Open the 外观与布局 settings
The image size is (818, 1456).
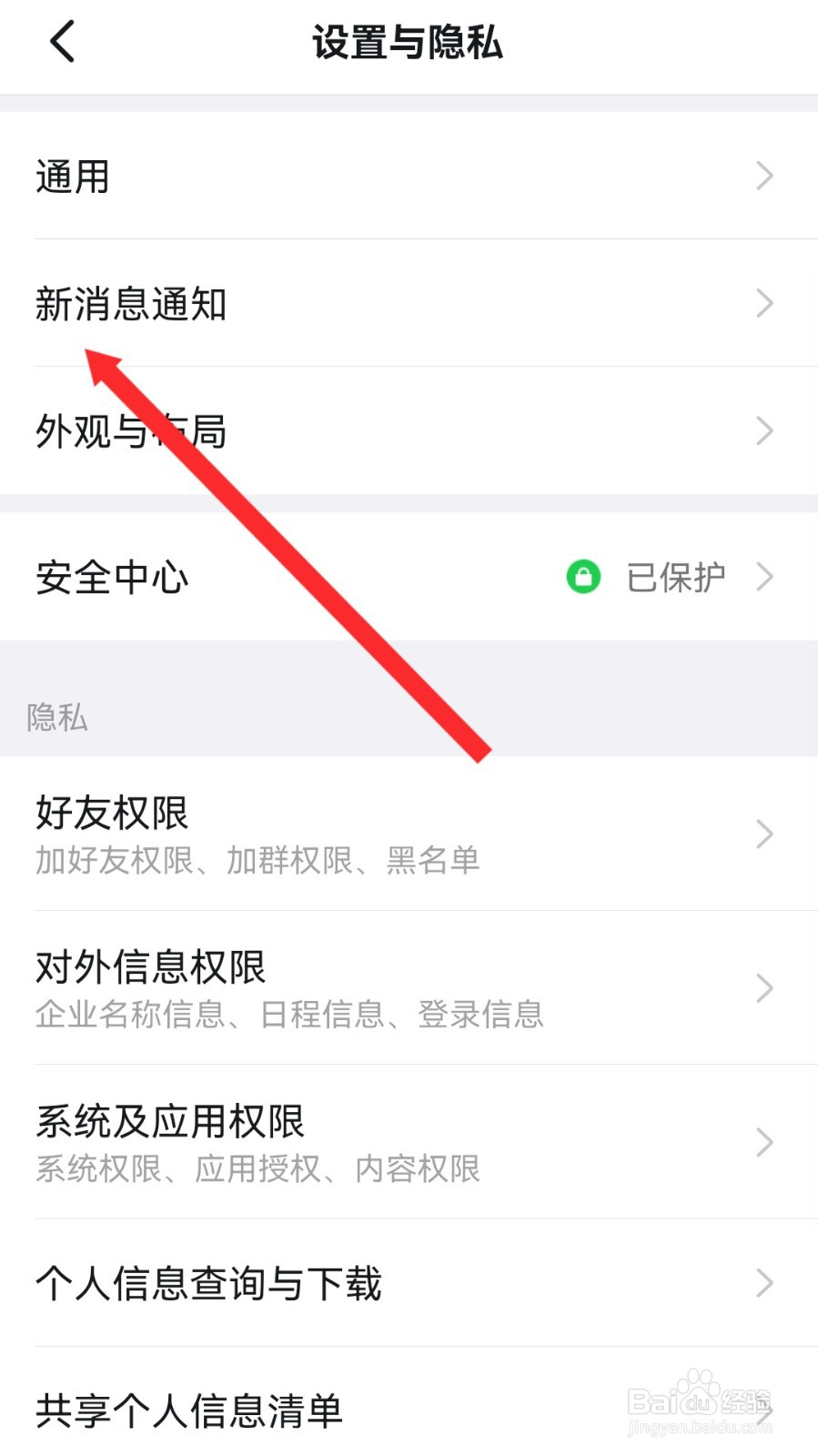[132, 431]
